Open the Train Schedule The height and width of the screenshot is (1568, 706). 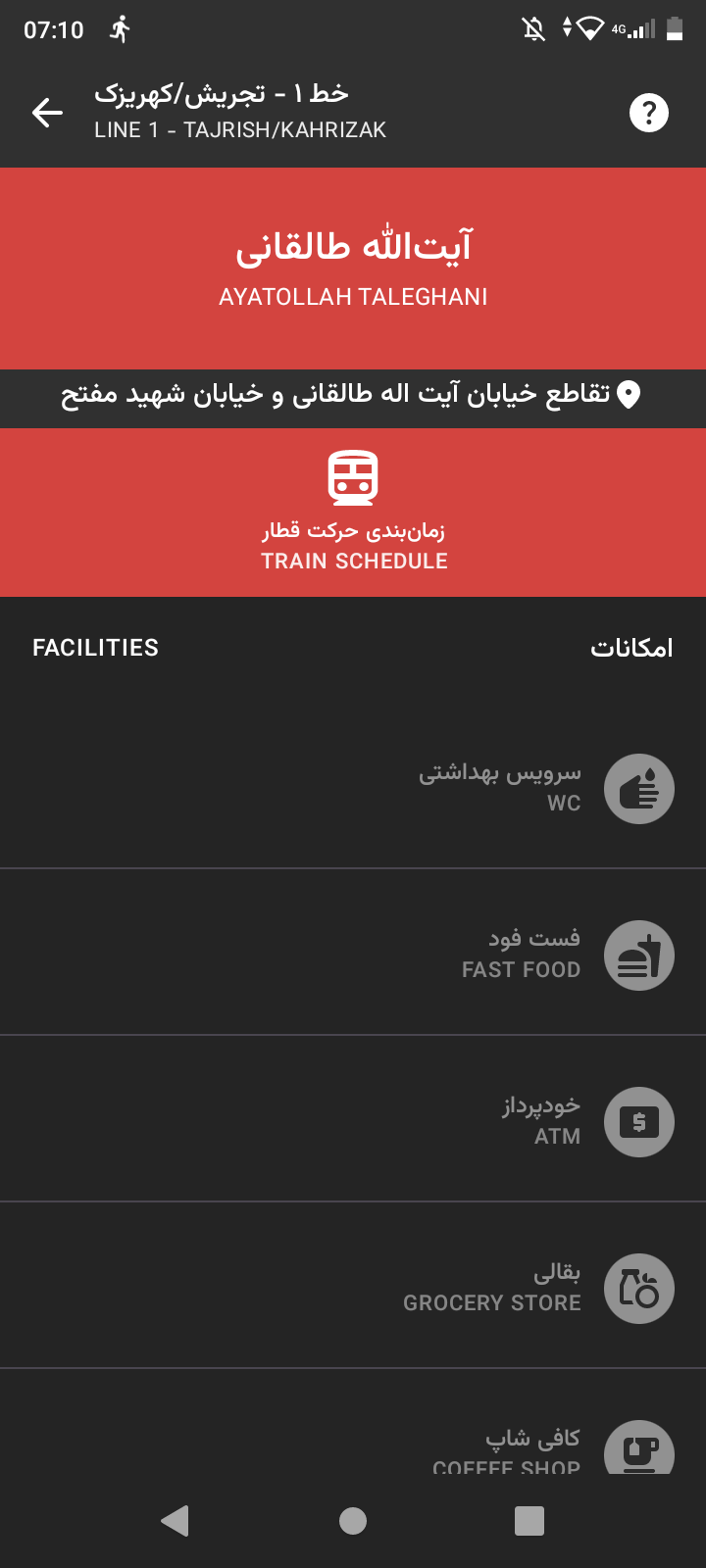coord(353,512)
